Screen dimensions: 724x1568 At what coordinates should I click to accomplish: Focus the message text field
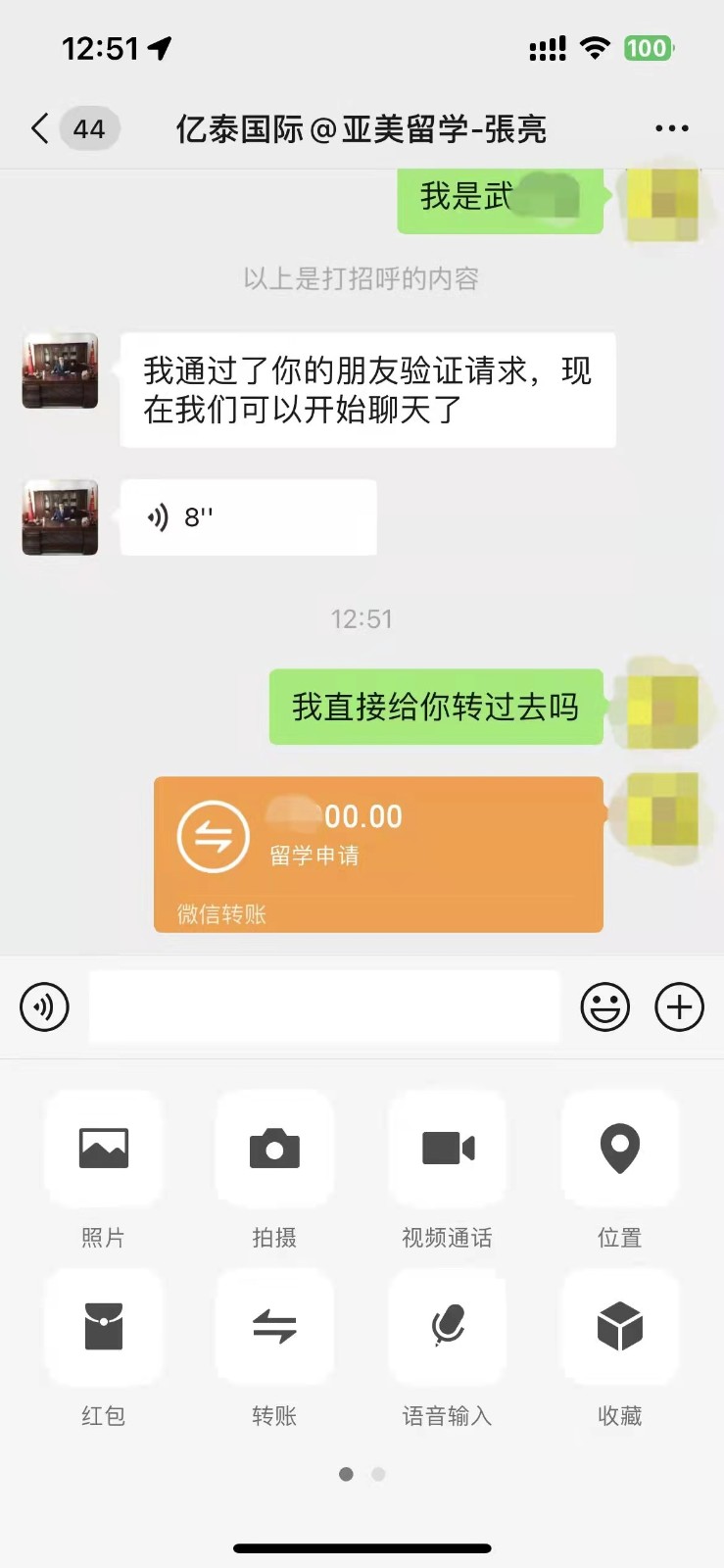click(324, 1006)
